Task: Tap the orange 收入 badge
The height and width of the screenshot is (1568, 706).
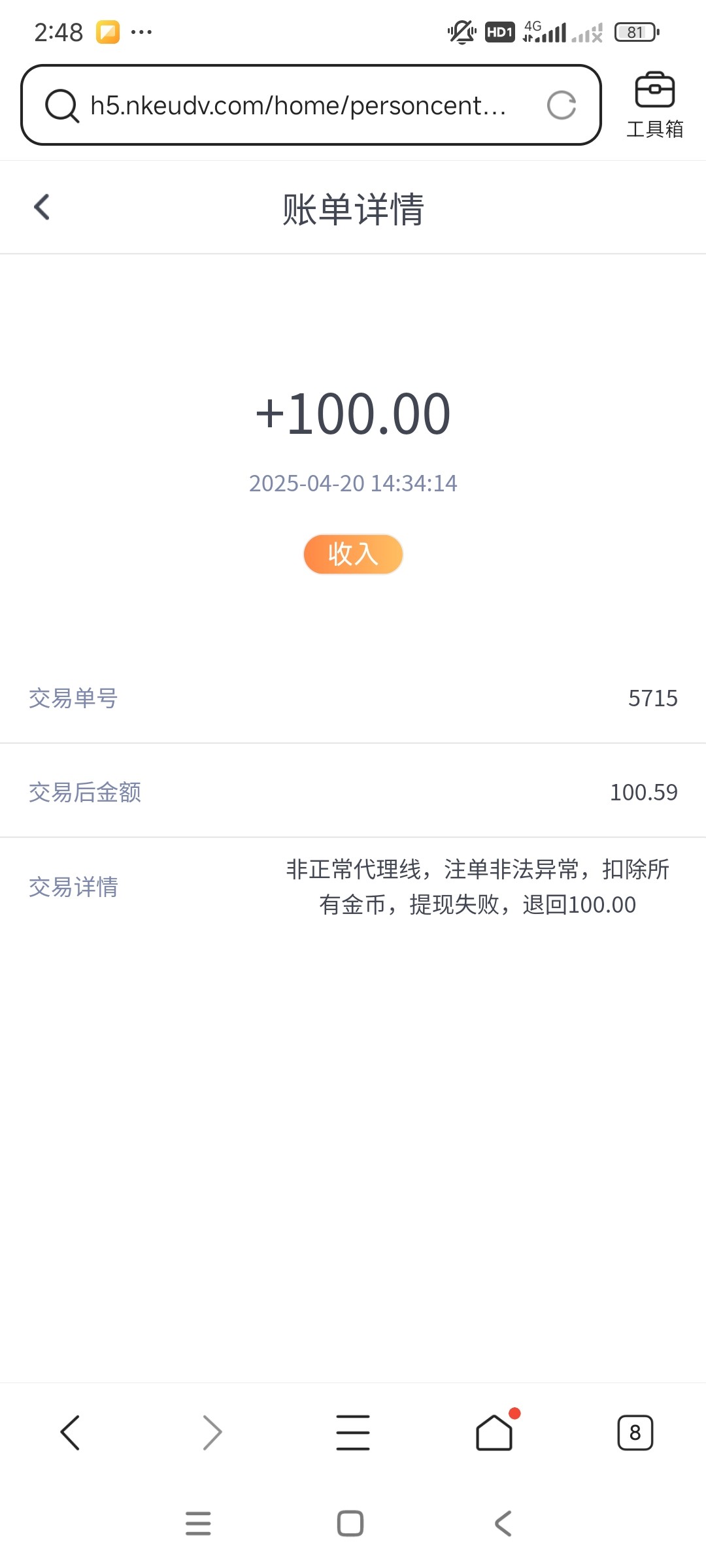Action: click(352, 554)
